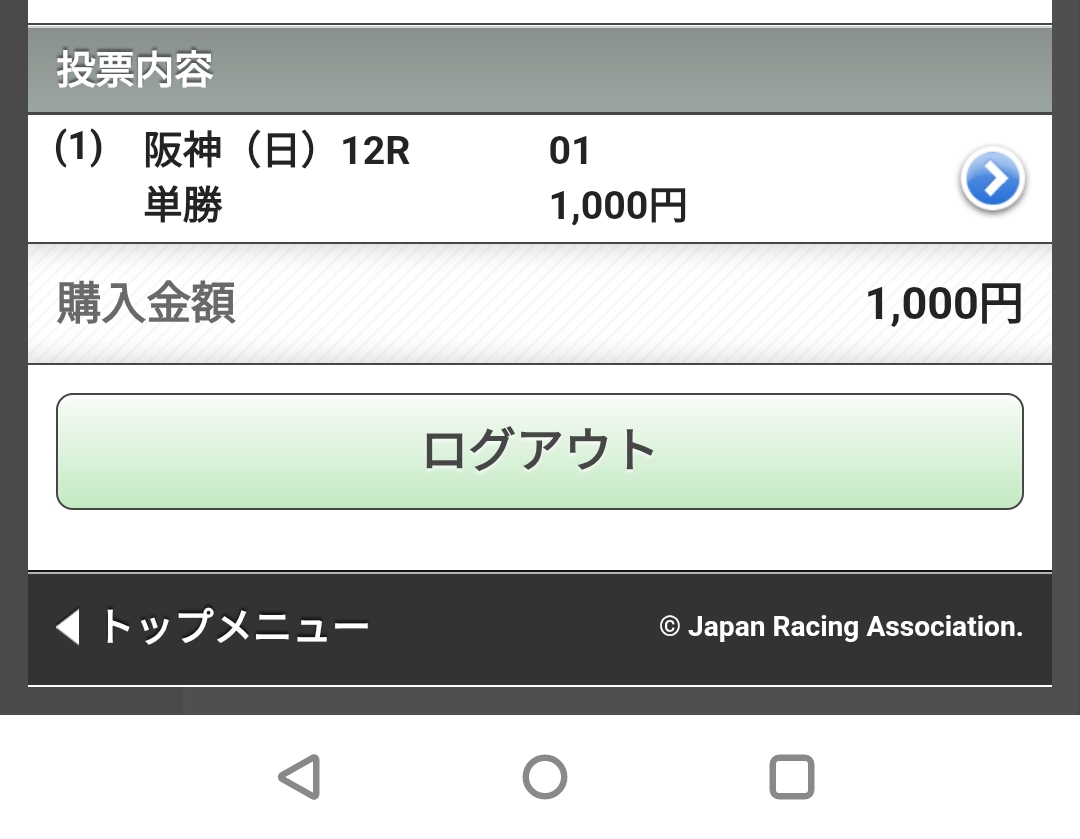Go back with the system back button

[x=300, y=777]
